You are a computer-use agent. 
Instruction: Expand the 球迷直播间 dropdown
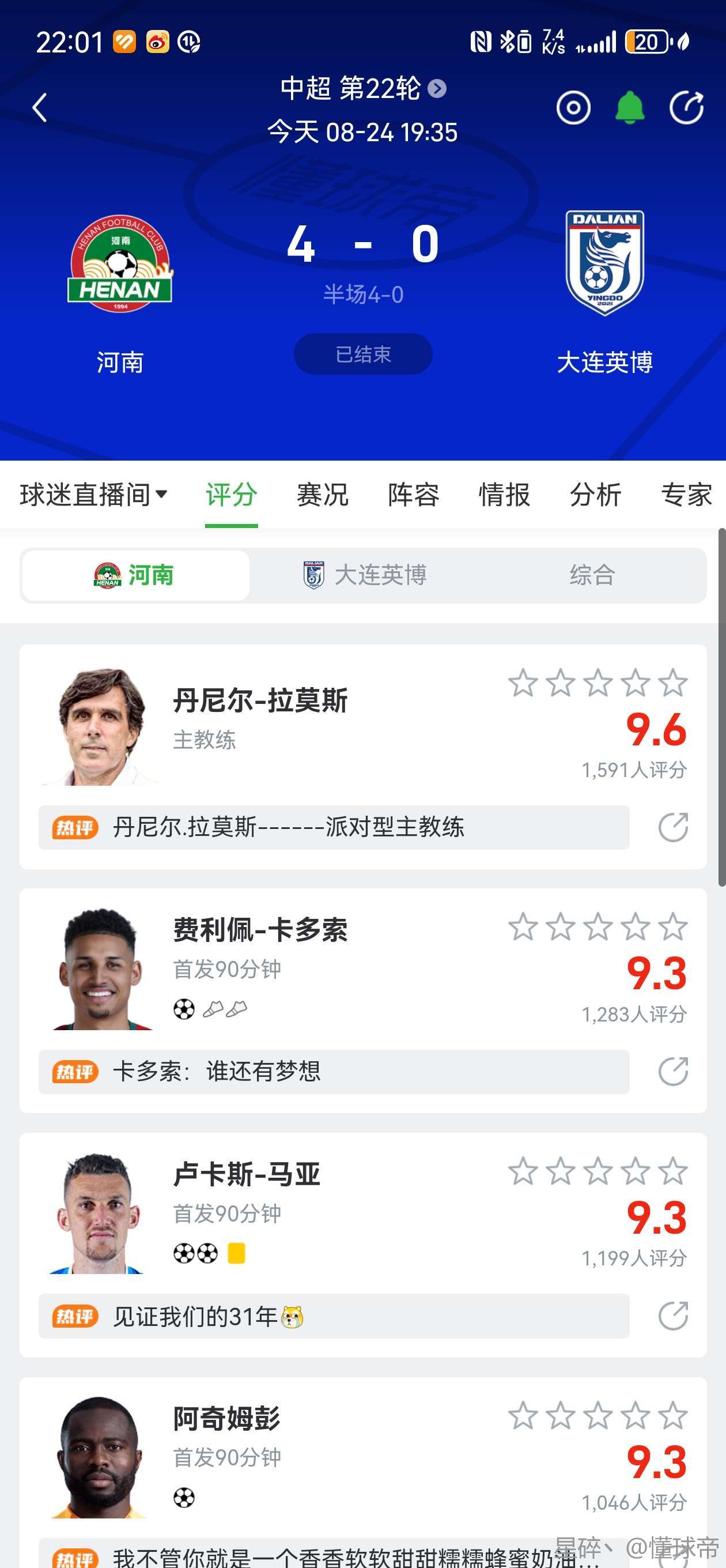coord(93,494)
